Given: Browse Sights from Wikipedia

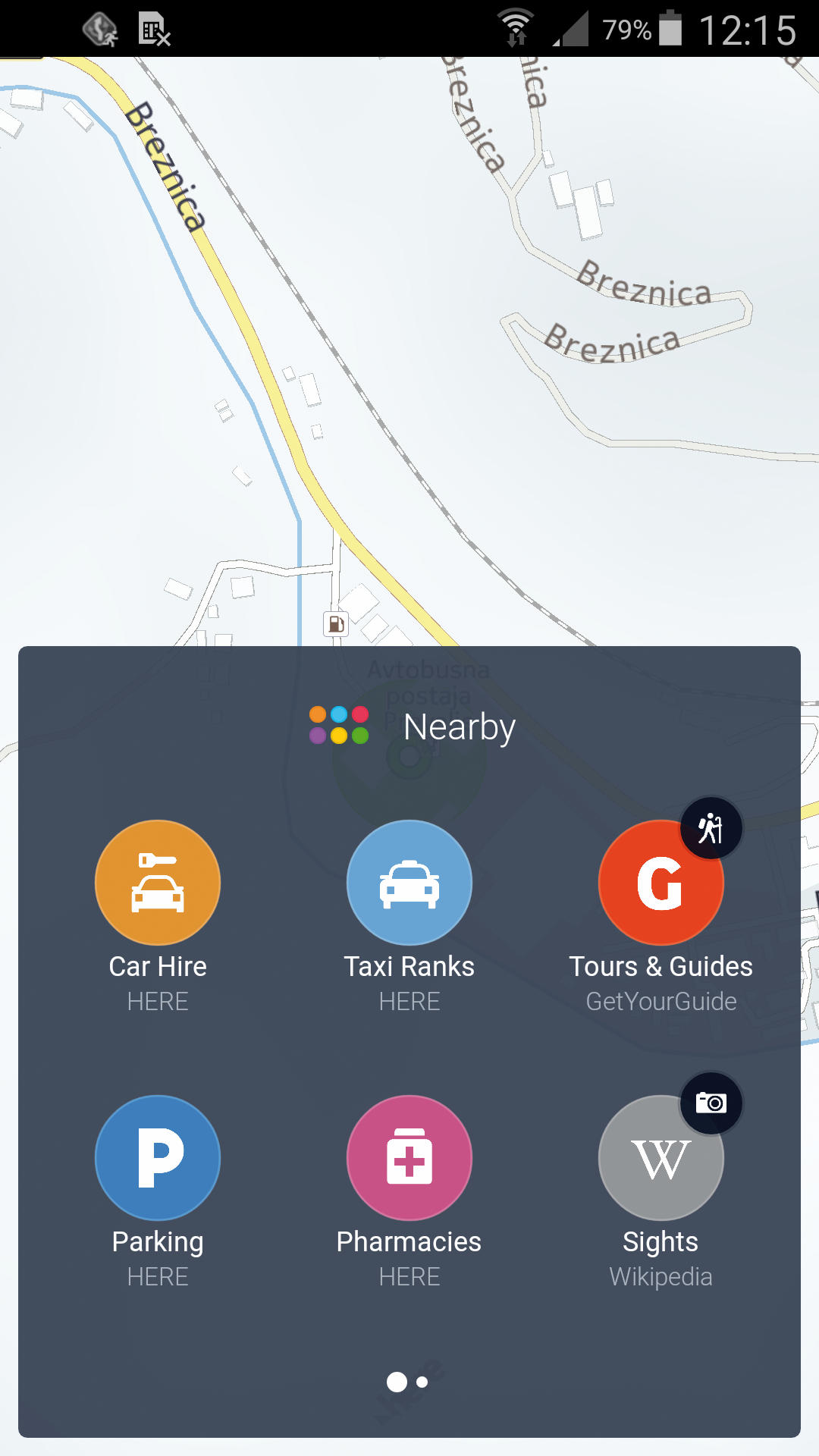Looking at the screenshot, I should point(661,1158).
